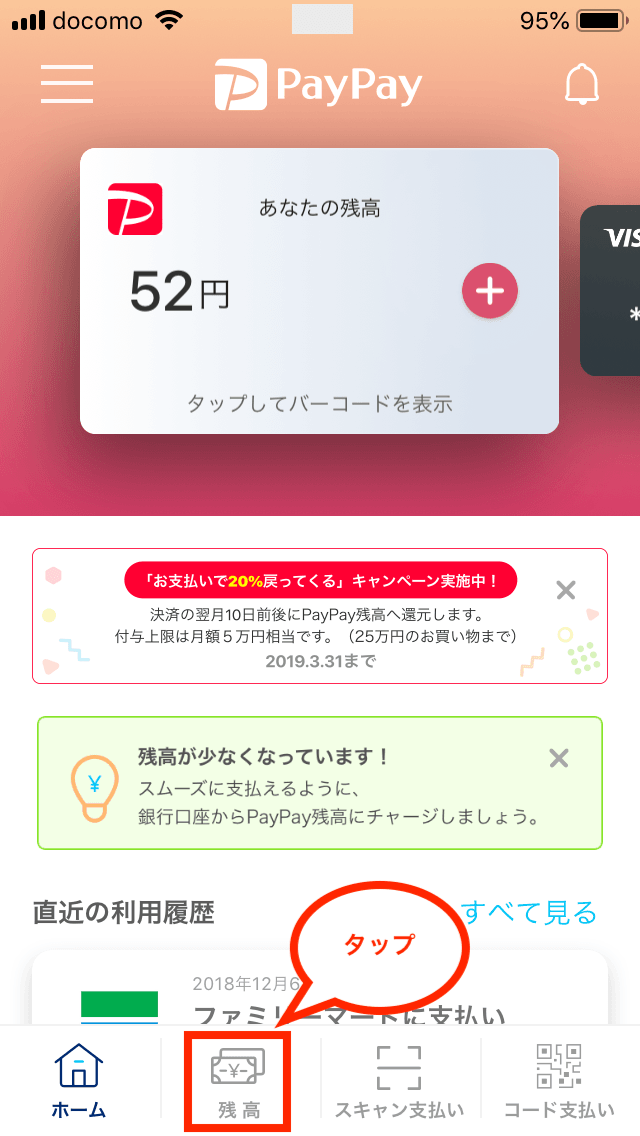Open the VISA card next to balance
This screenshot has width=640, height=1136.
tap(612, 290)
